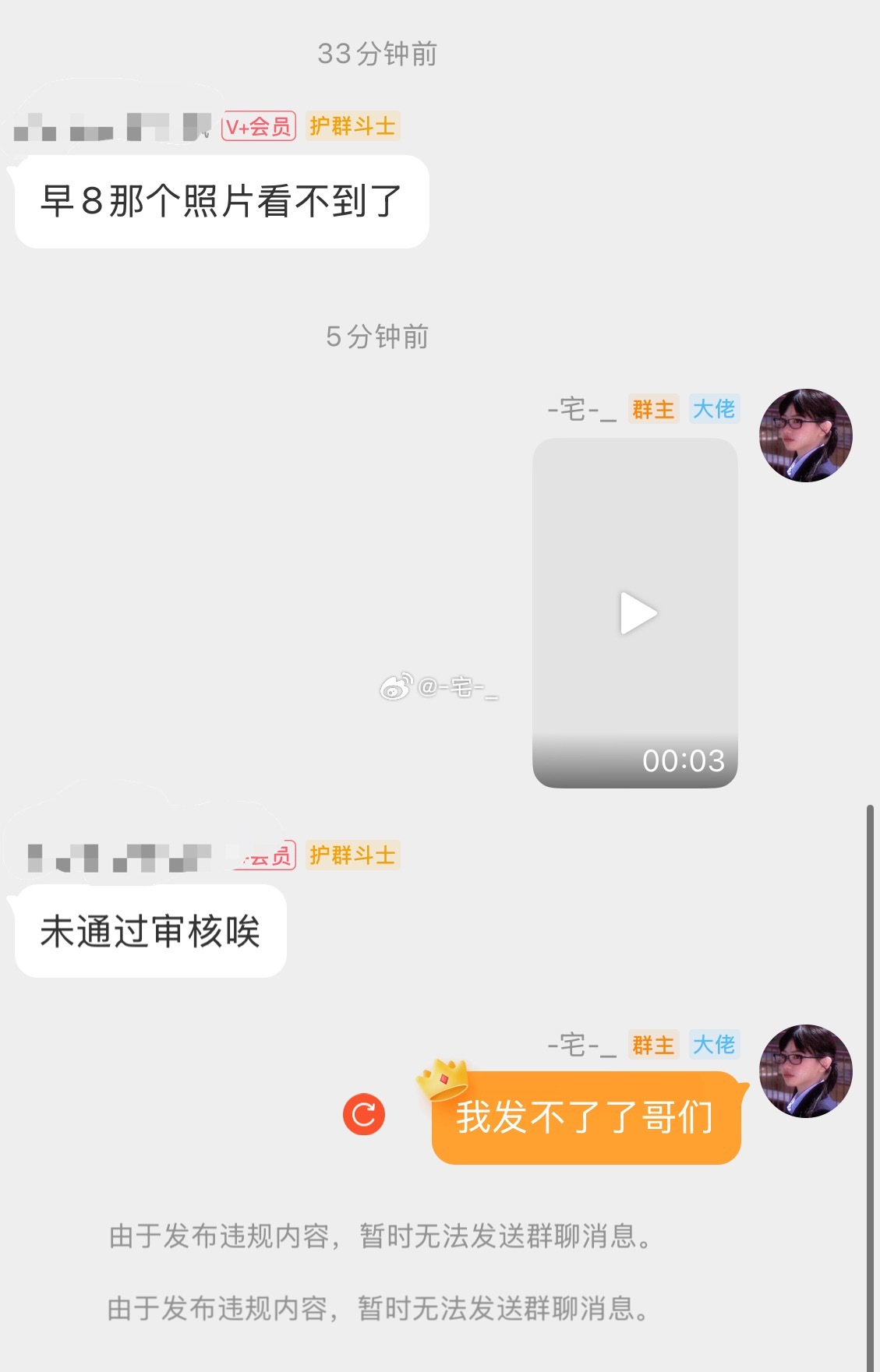
Task: Play the 00:03 video message
Action: click(636, 614)
